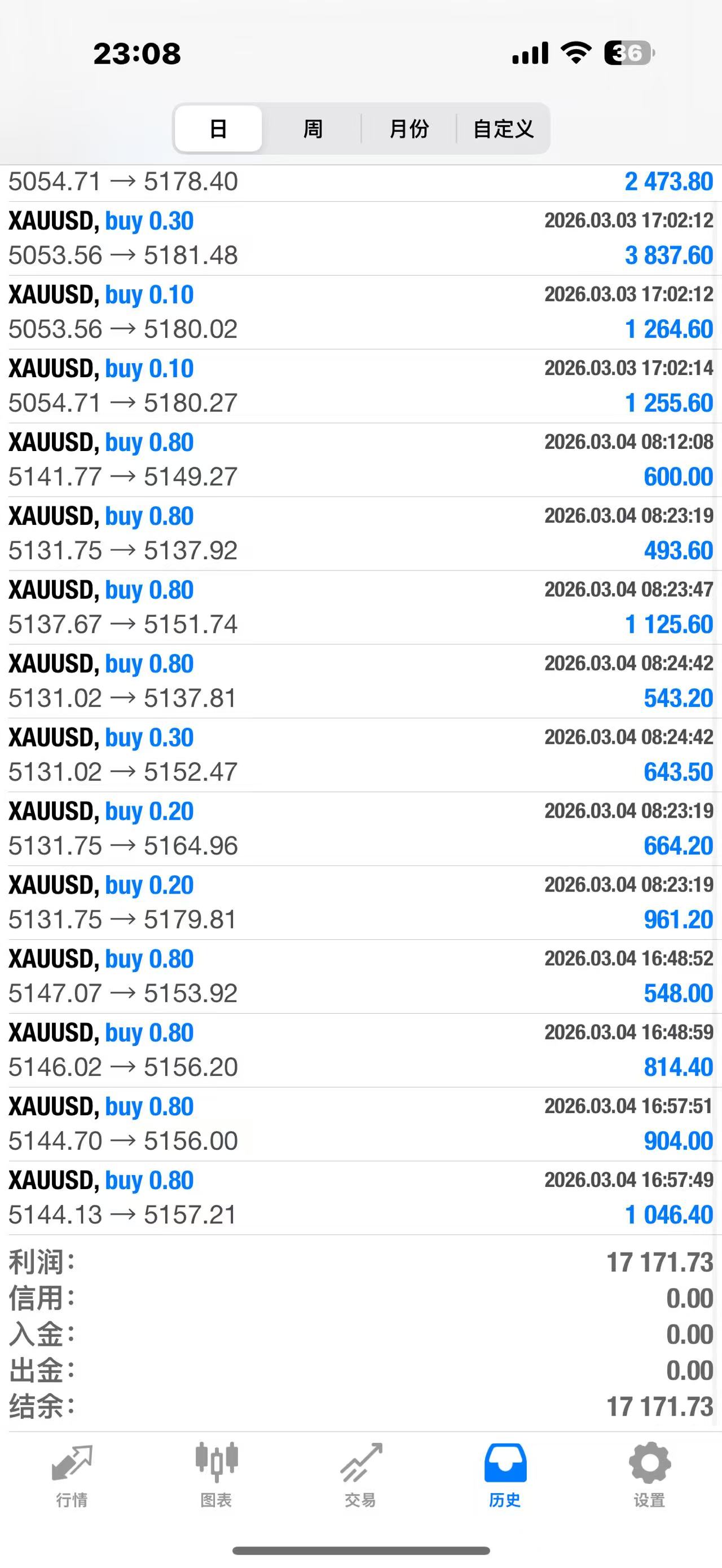Show details of the 904.00 profit trade
This screenshot has width=722, height=1568.
360,1124
